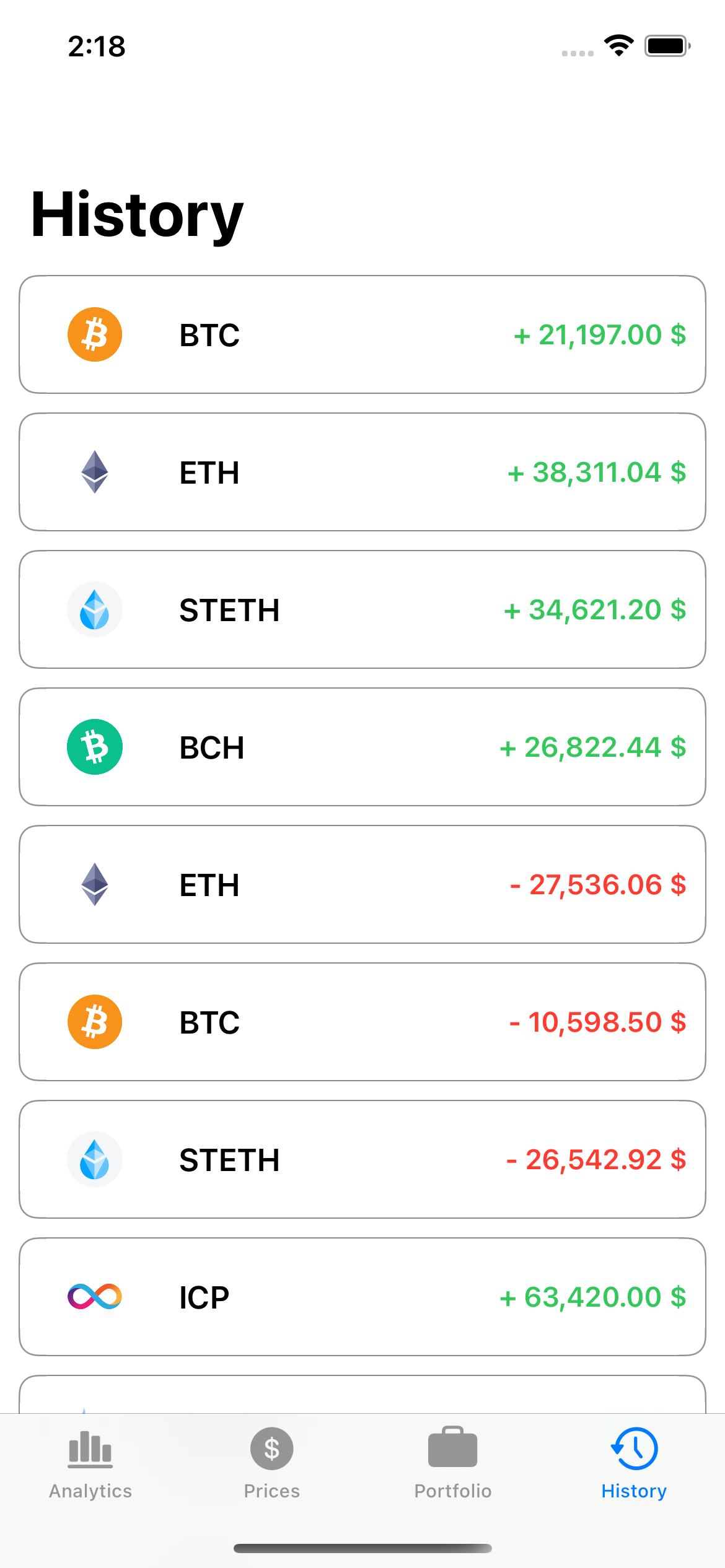
Task: Open the ETH -27,536.06 $ transaction
Action: pos(362,884)
